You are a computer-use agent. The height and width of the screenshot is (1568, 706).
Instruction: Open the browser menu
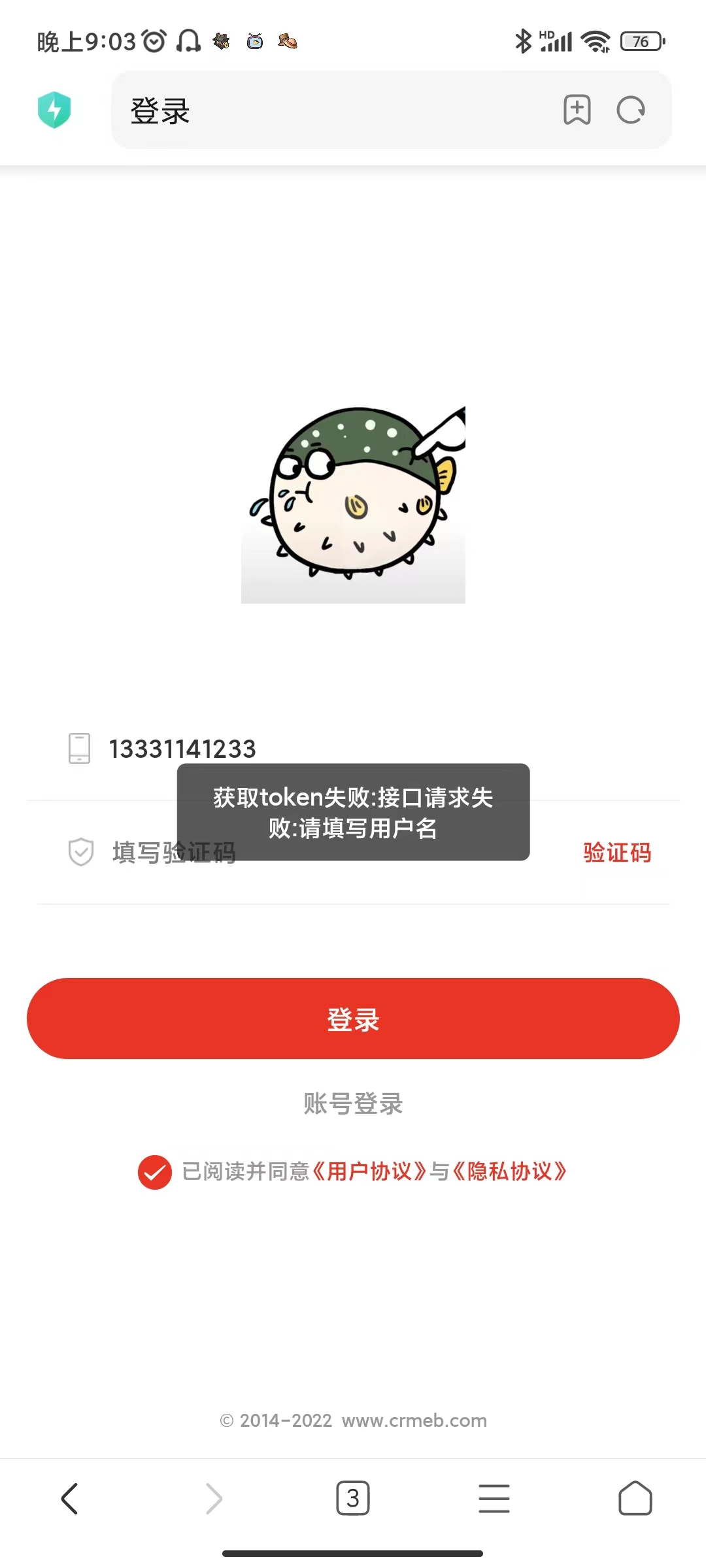tap(494, 1498)
